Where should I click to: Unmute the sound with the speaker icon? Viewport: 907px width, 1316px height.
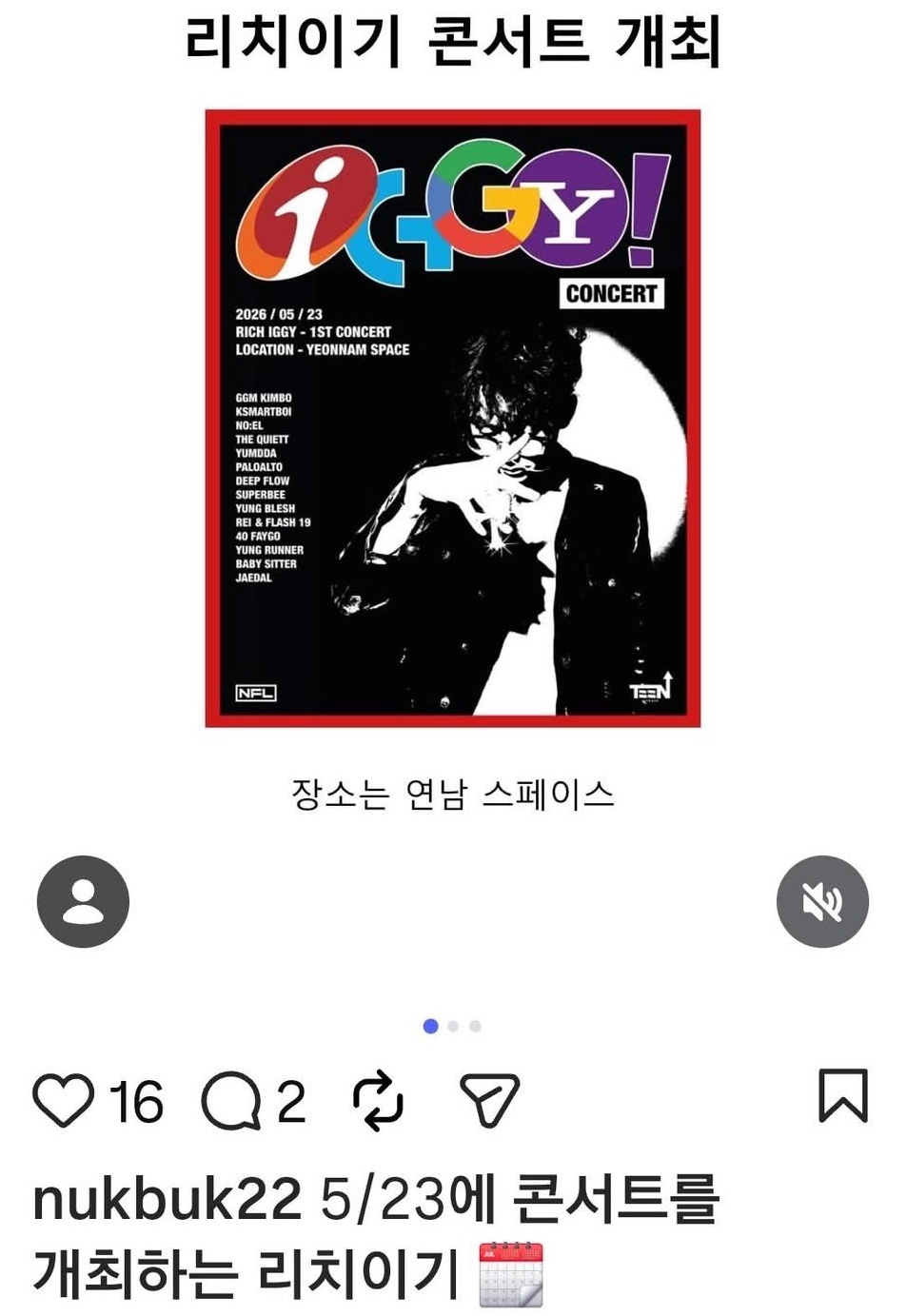[822, 901]
